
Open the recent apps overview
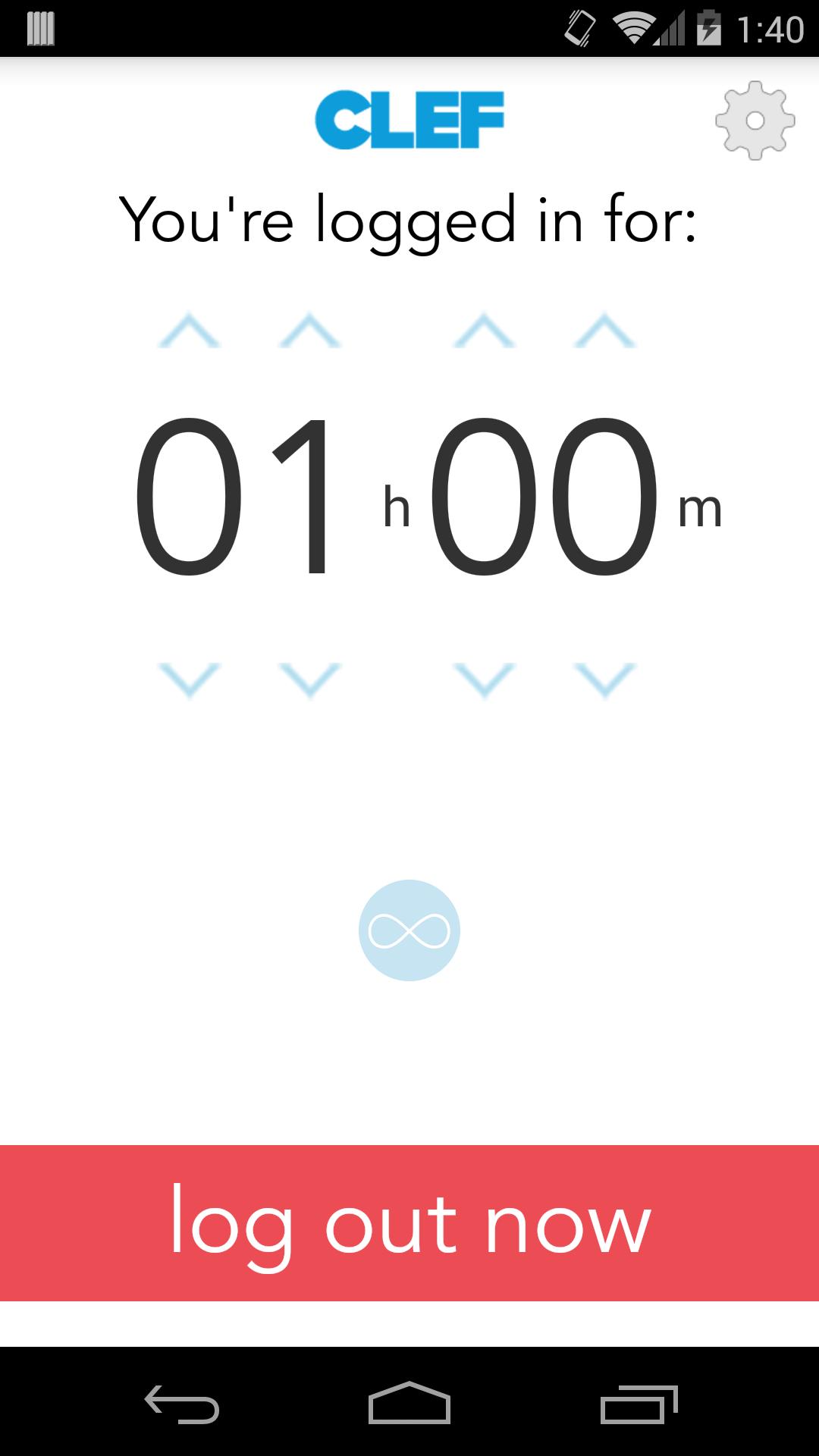pos(639,1404)
